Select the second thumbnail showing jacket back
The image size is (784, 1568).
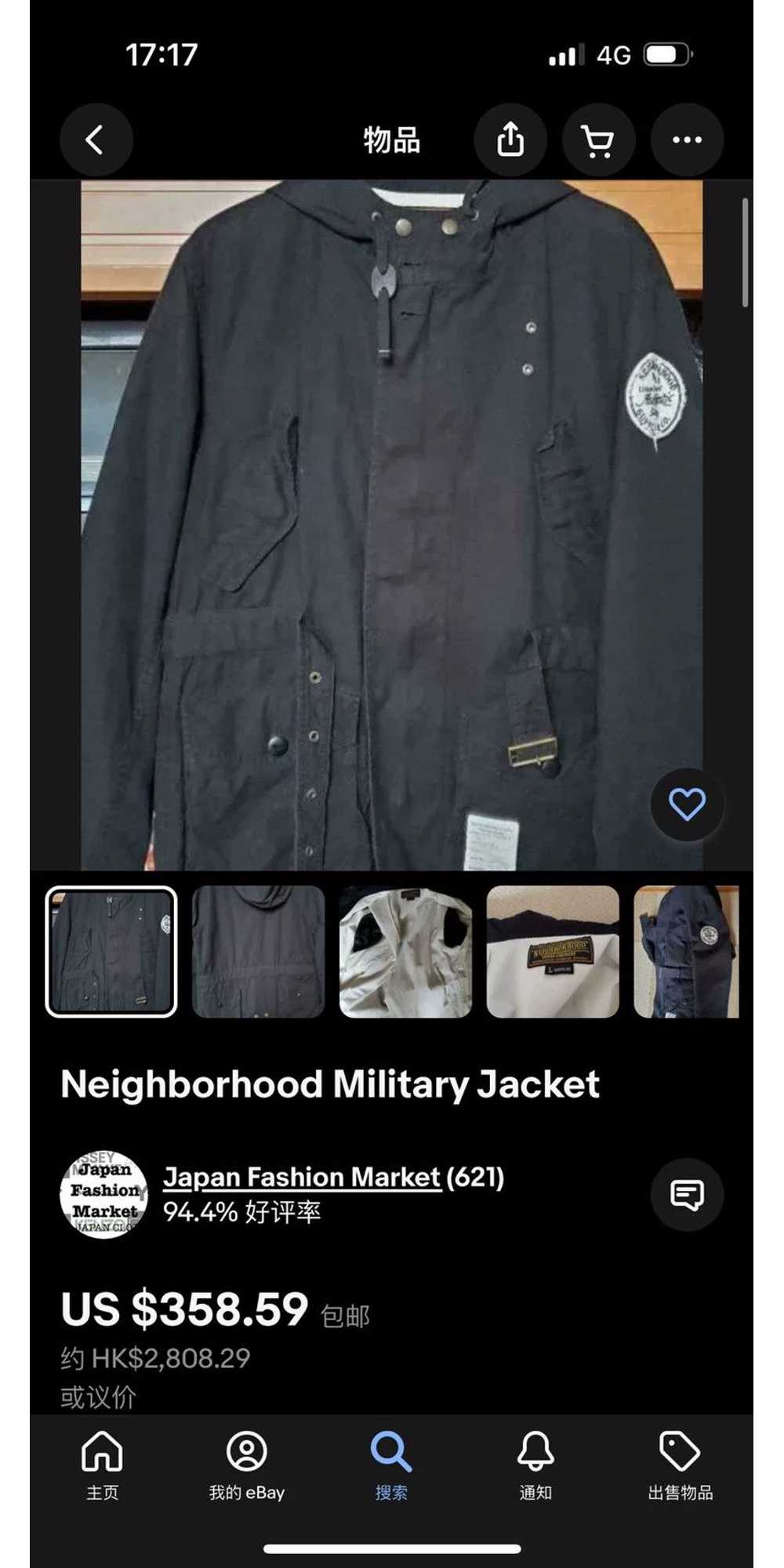258,952
